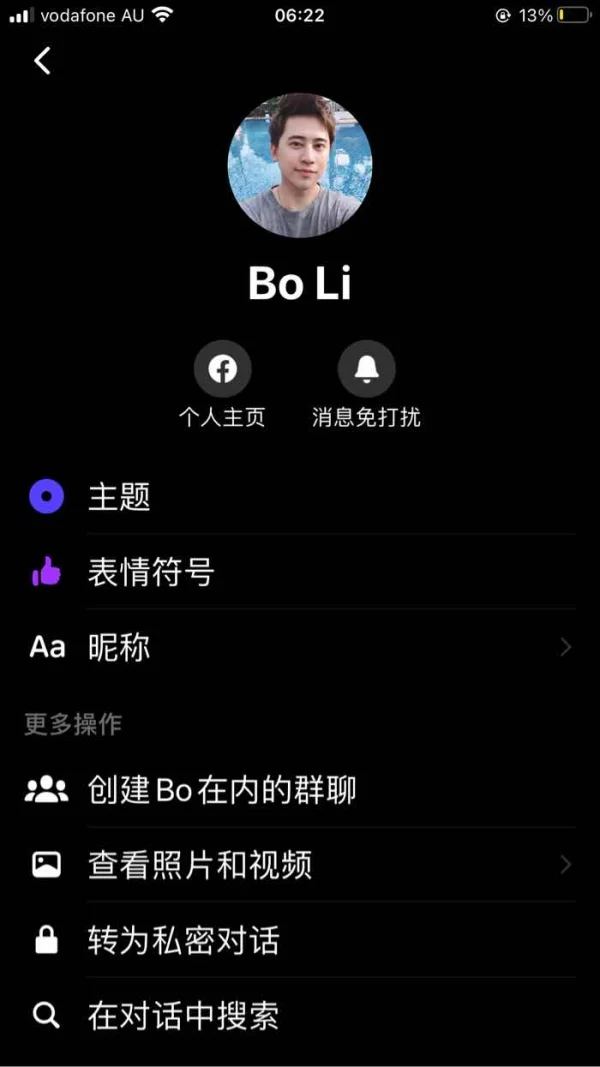The image size is (600, 1067).
Task: Open the 个人主页 Facebook profile button
Action: pyautogui.click(x=222, y=369)
